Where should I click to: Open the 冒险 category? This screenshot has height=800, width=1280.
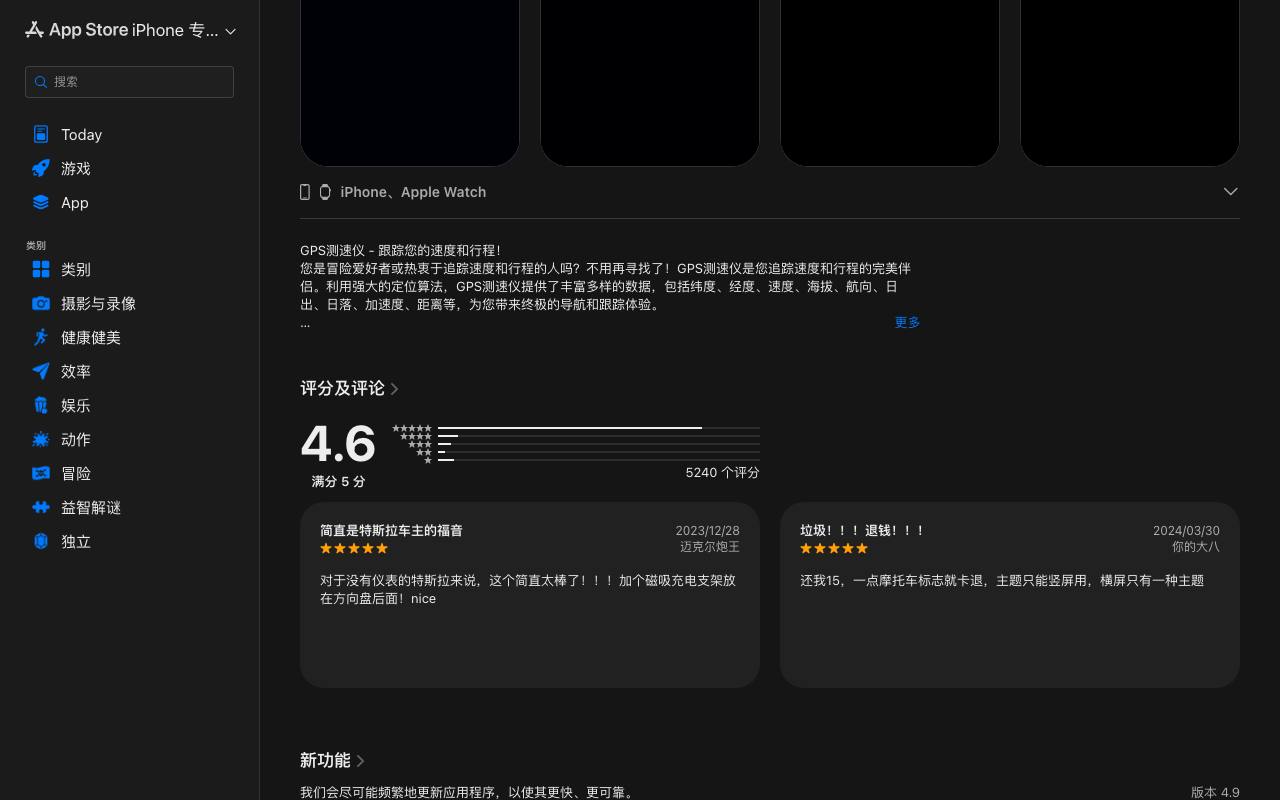(129, 474)
